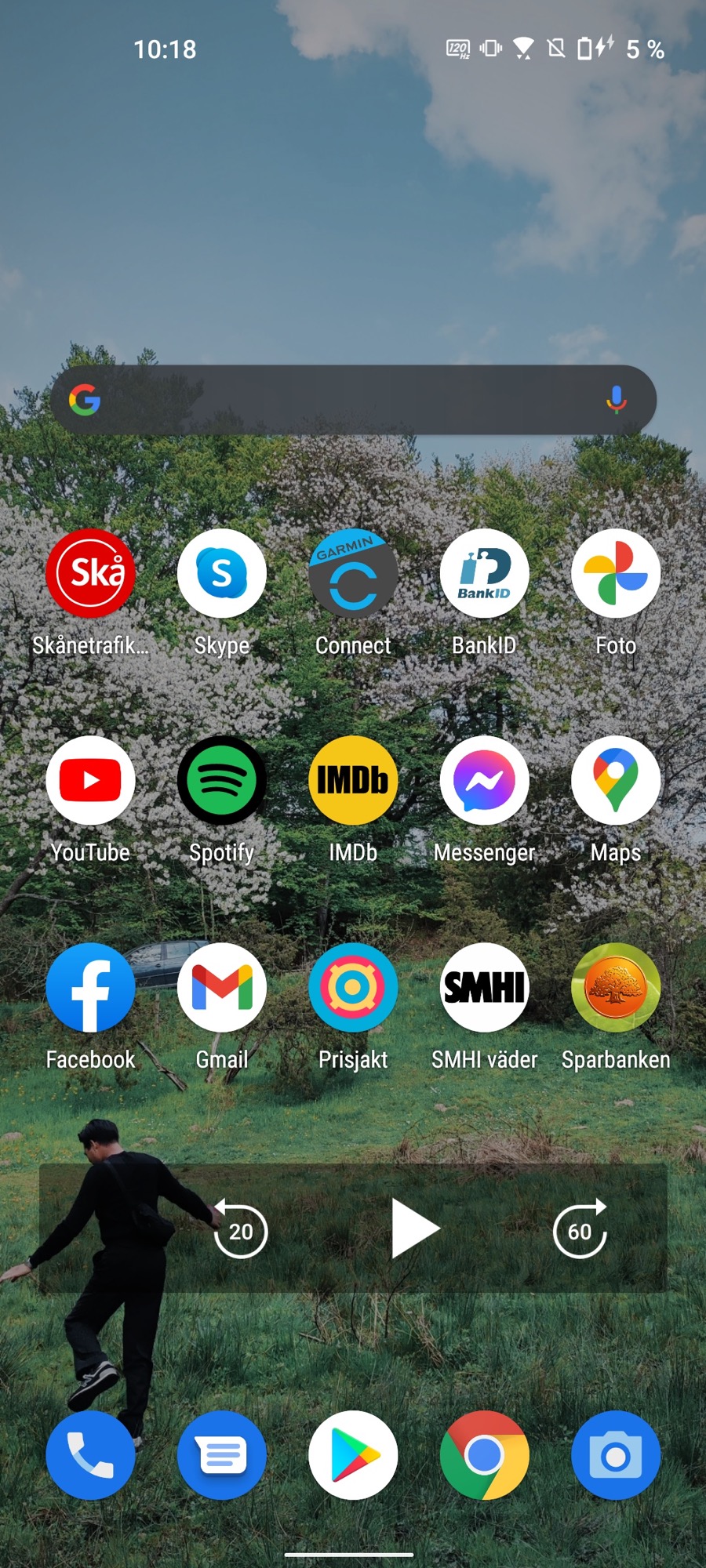Launch Spotify
Viewport: 706px width, 1568px height.
pyautogui.click(x=222, y=780)
